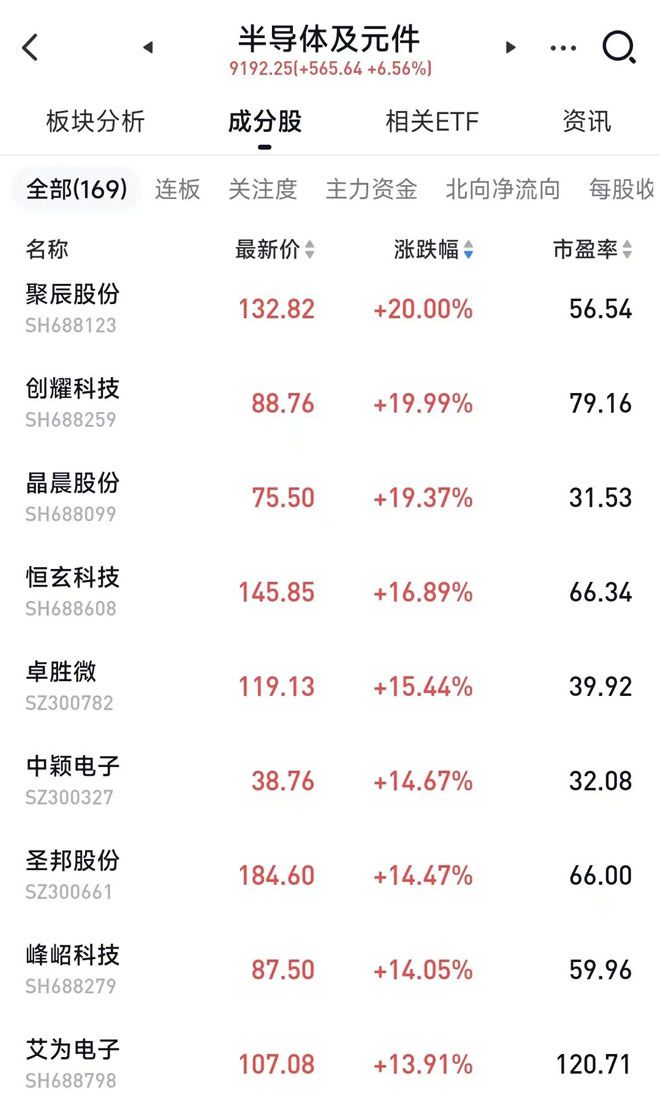Sort stocks by 涨跌幅
Viewport: 660px width, 1094px height.
click(x=433, y=249)
